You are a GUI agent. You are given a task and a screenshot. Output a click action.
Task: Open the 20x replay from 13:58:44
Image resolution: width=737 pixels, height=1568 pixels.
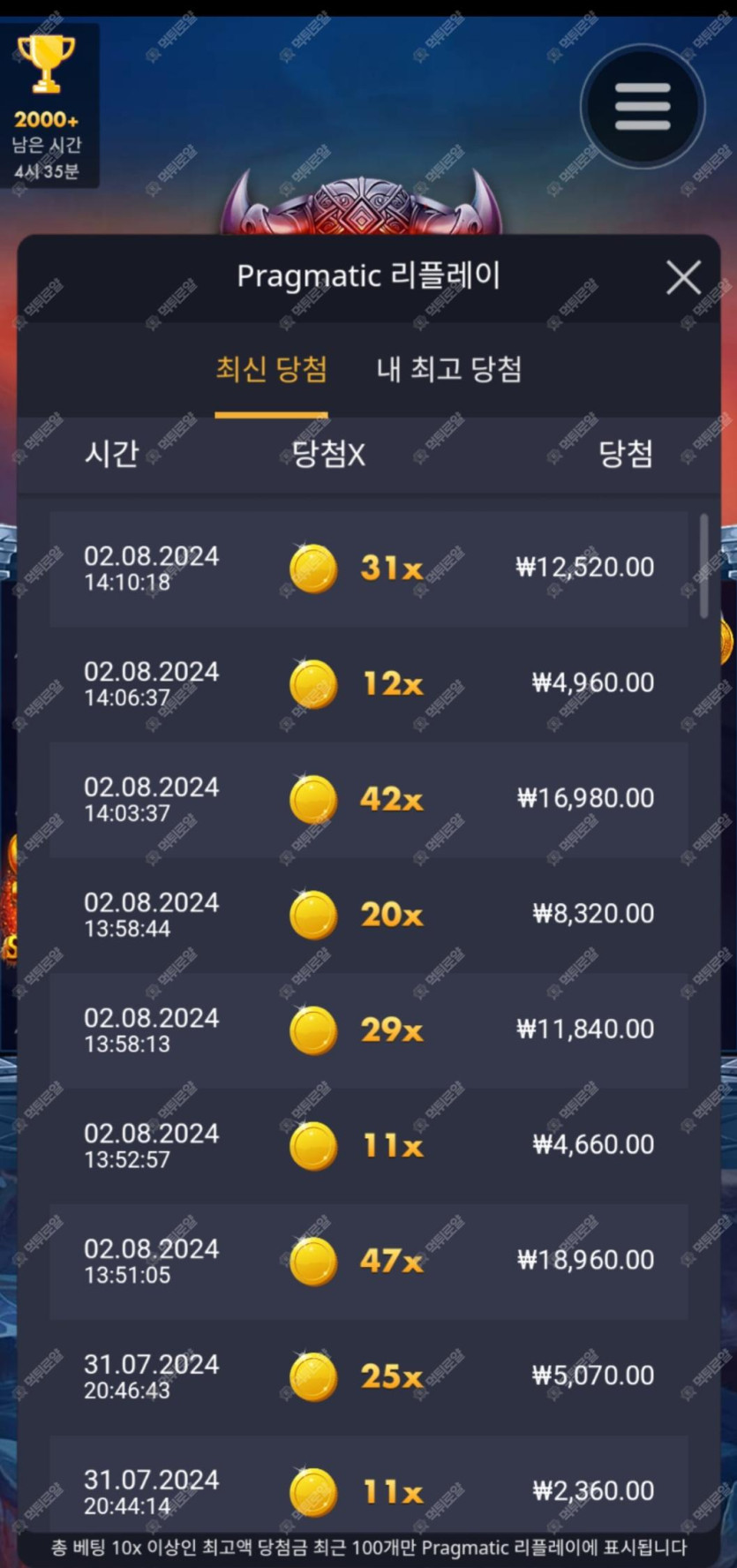click(368, 915)
